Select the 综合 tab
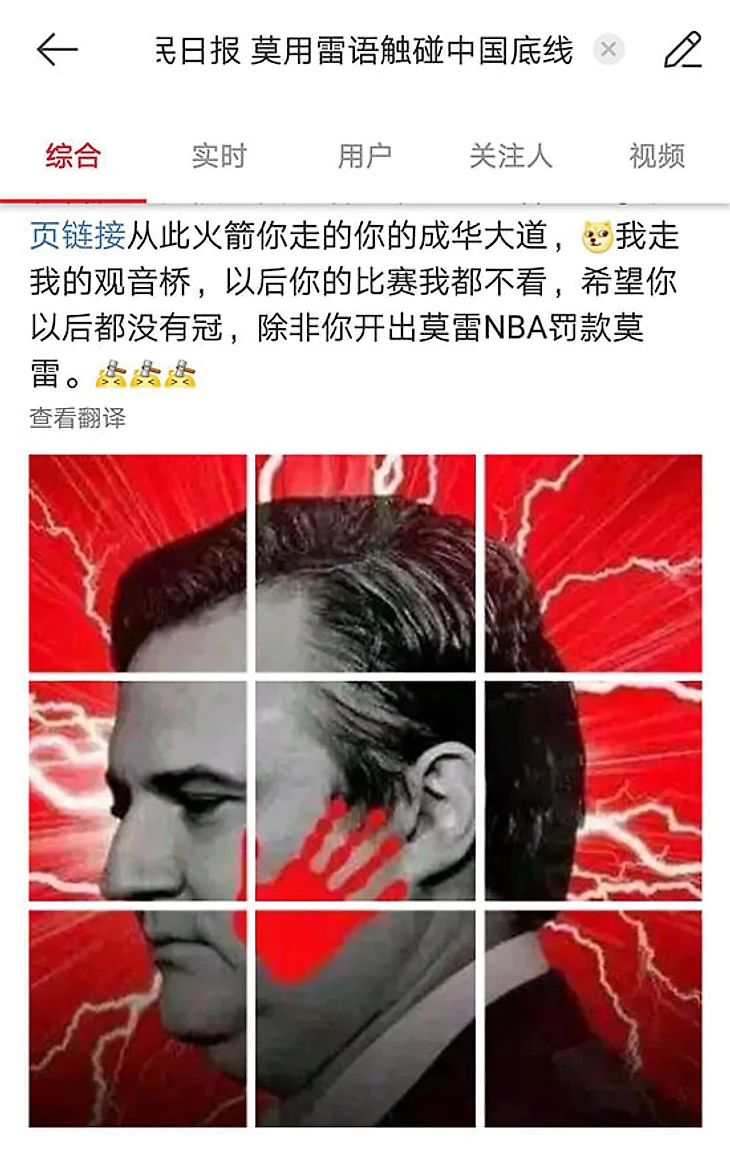 tap(73, 156)
